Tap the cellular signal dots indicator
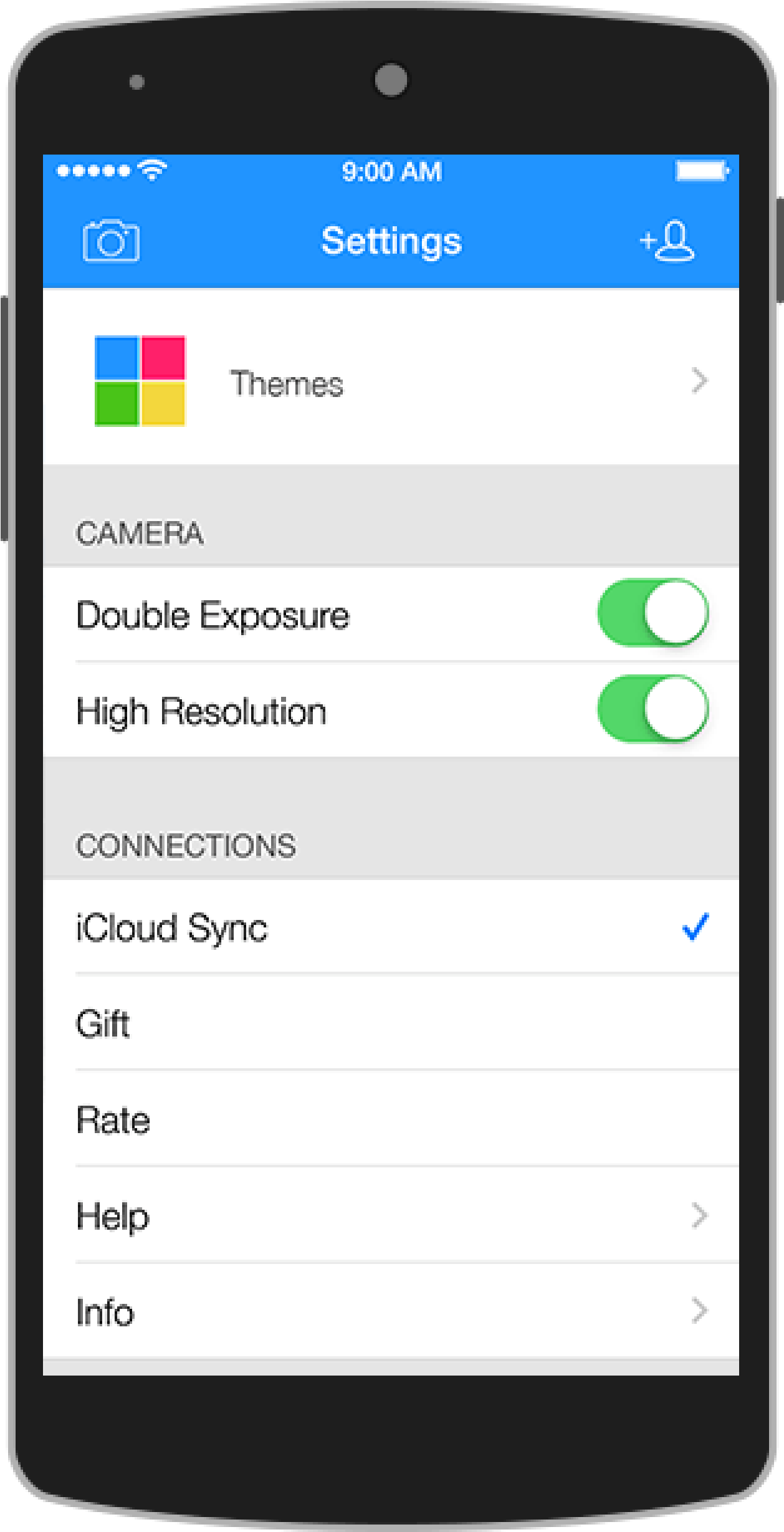 tap(95, 169)
